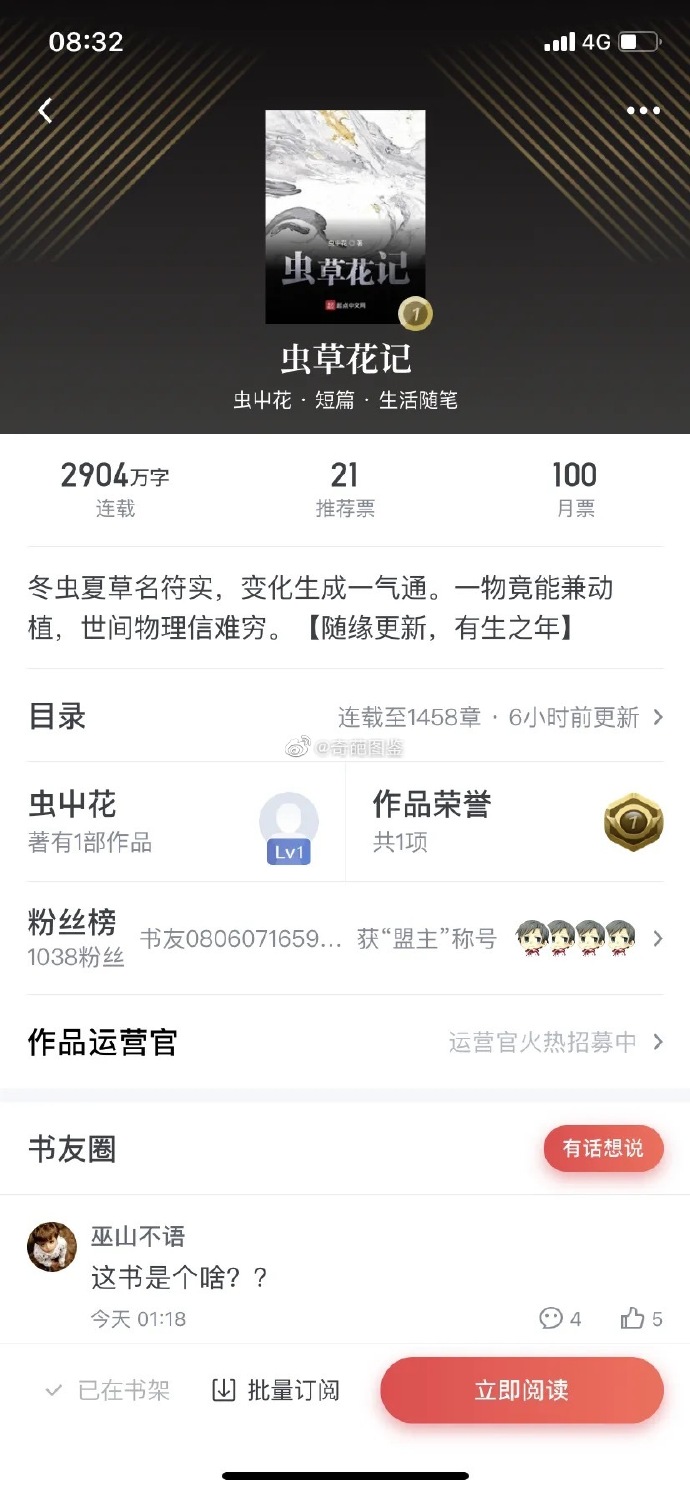Select 批量订阅 batch subscribe
690x1493 pixels.
(x=276, y=1390)
